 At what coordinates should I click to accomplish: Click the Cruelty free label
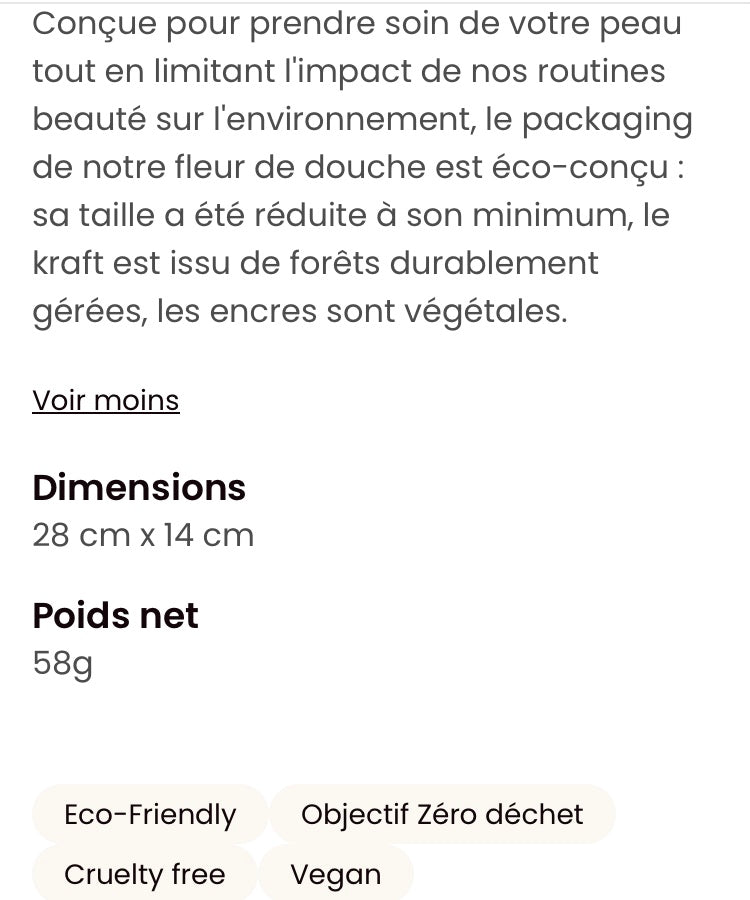tap(144, 874)
